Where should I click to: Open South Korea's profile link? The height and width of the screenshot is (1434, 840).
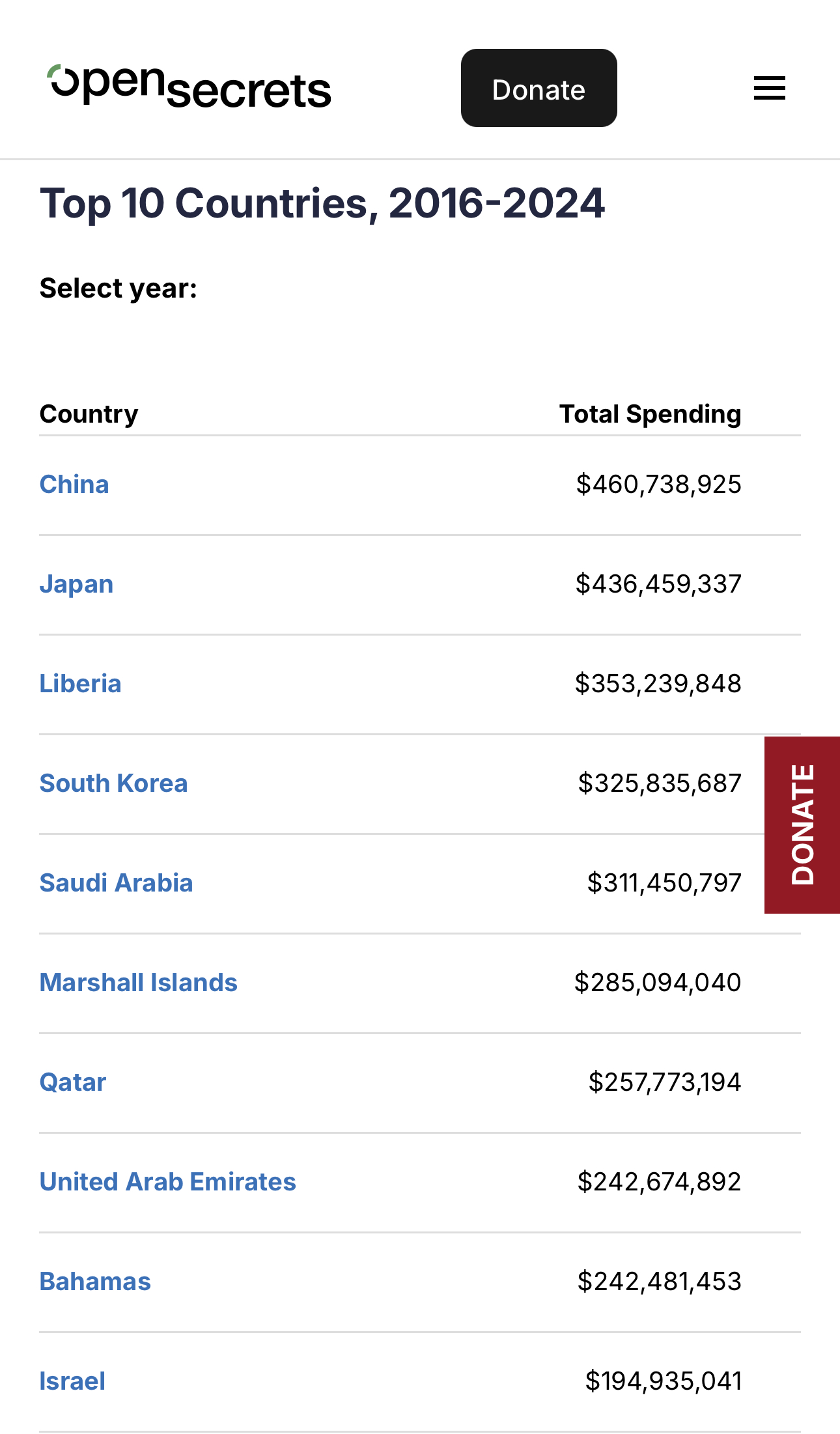113,783
